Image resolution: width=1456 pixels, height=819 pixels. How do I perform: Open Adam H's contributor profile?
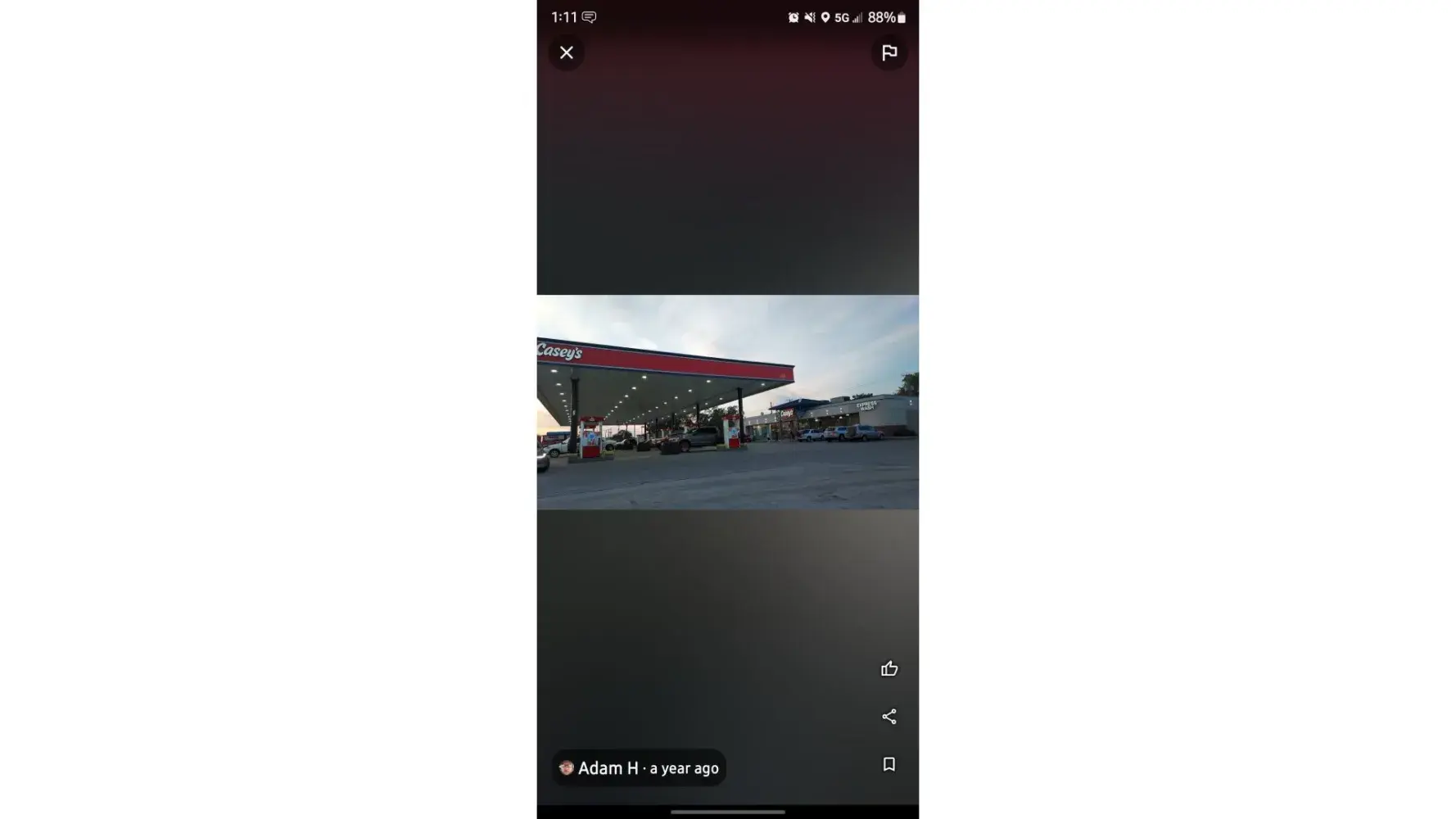(608, 768)
